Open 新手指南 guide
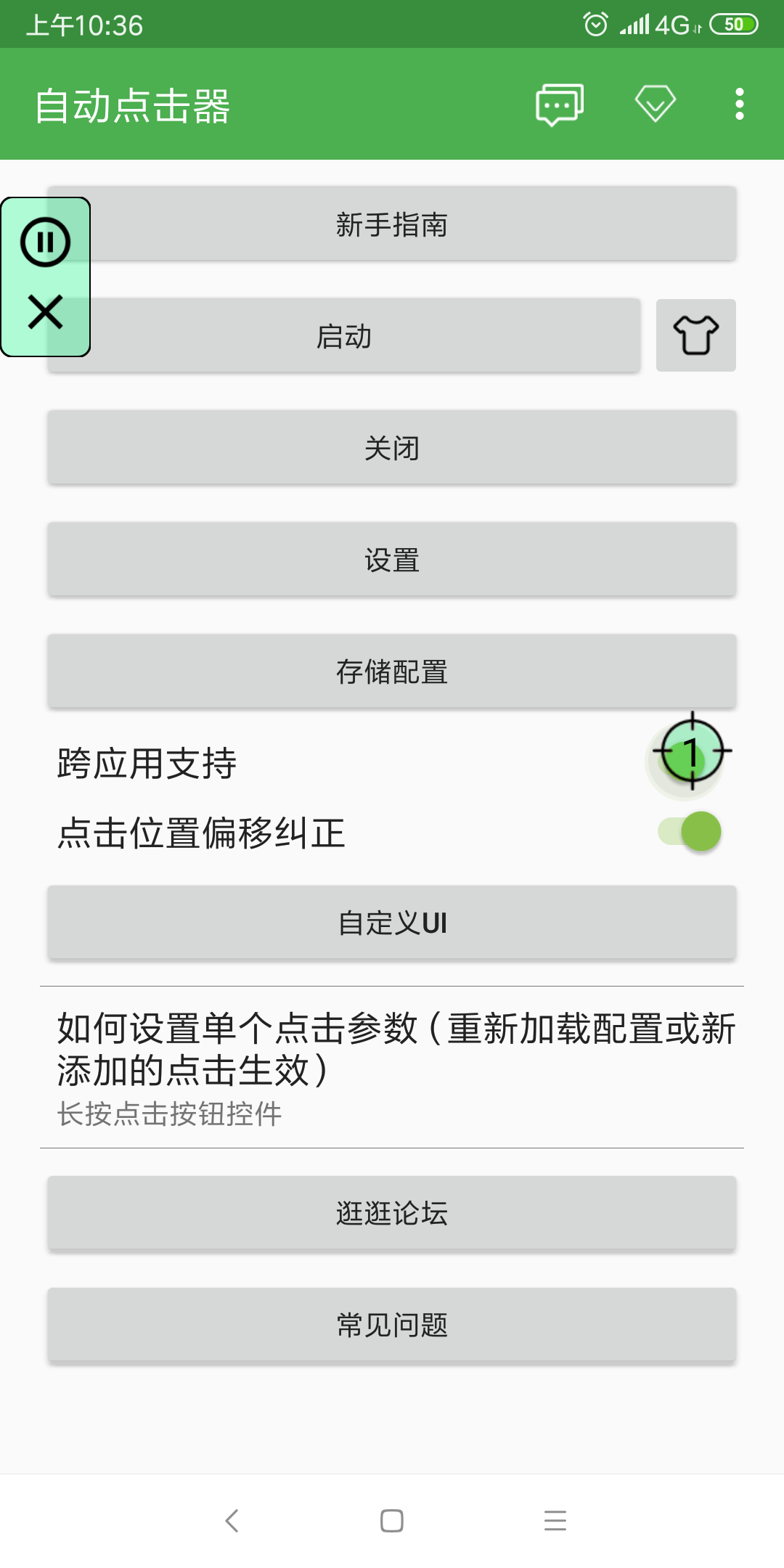This screenshot has height=1568, width=784. 392,224
